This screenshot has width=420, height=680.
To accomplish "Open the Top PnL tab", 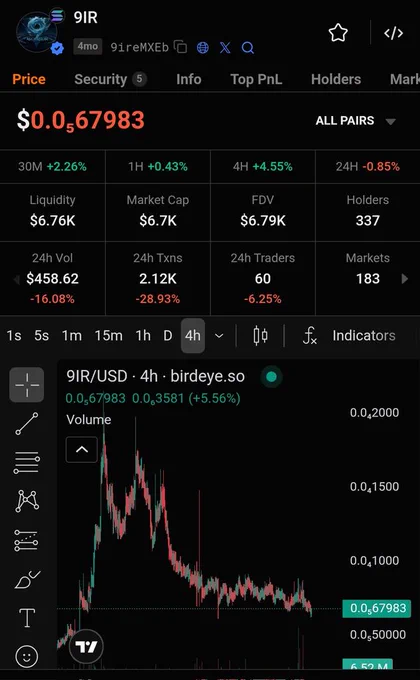I will click(x=256, y=79).
